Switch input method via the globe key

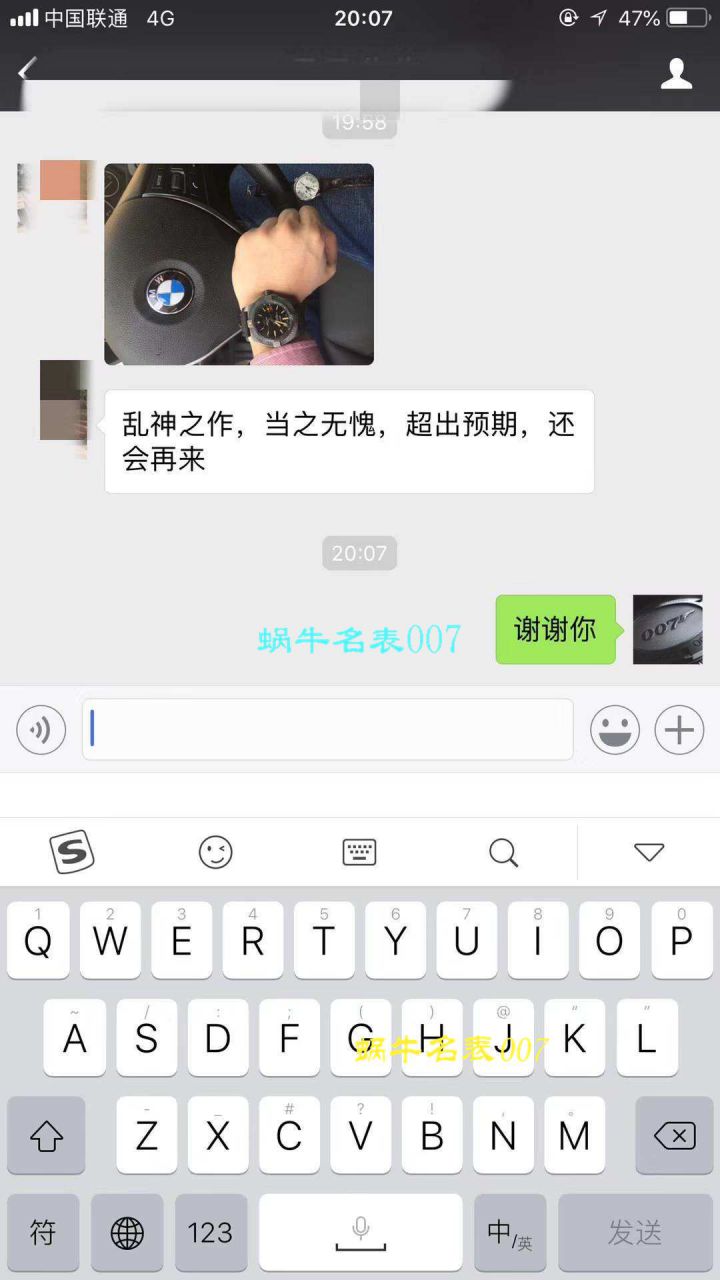pyautogui.click(x=126, y=1233)
